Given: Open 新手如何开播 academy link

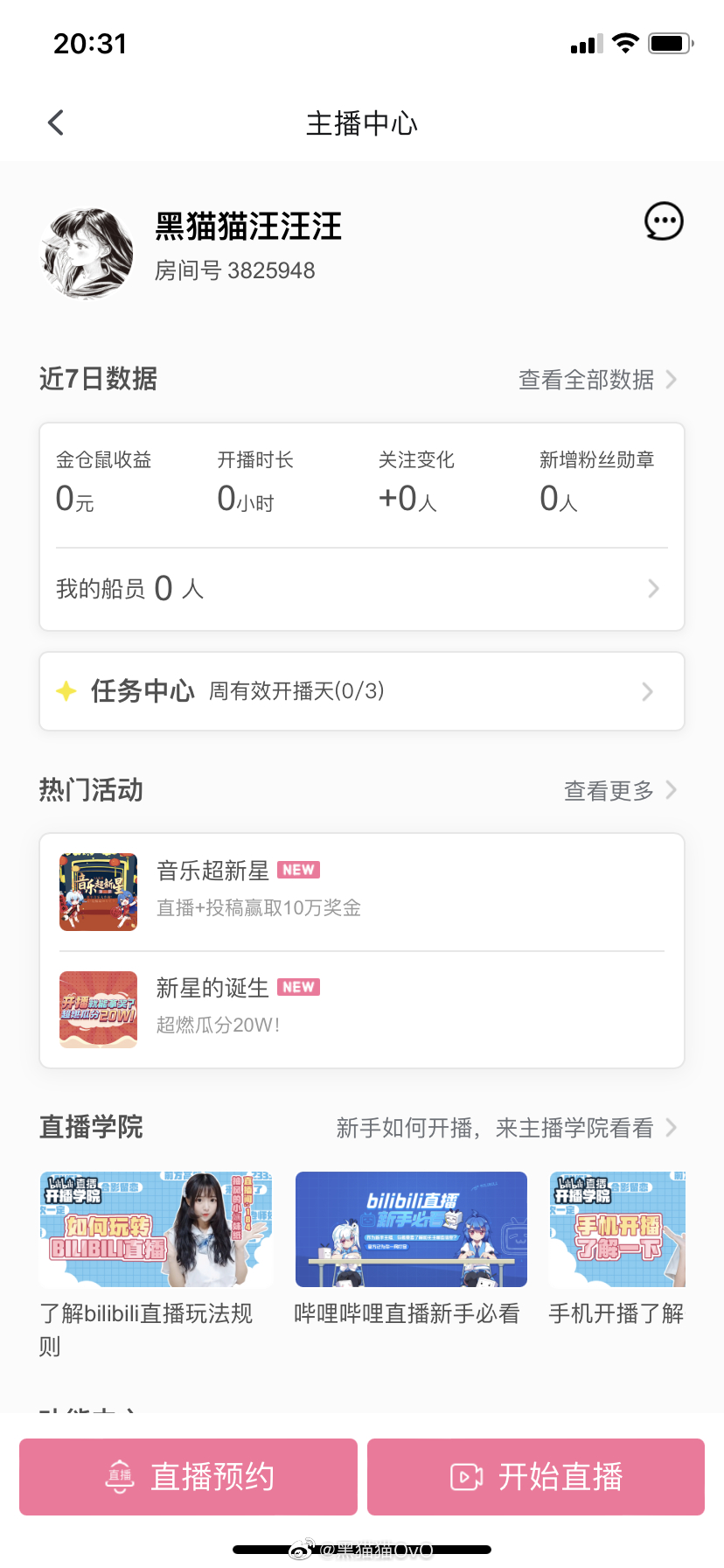Looking at the screenshot, I should point(506,1128).
